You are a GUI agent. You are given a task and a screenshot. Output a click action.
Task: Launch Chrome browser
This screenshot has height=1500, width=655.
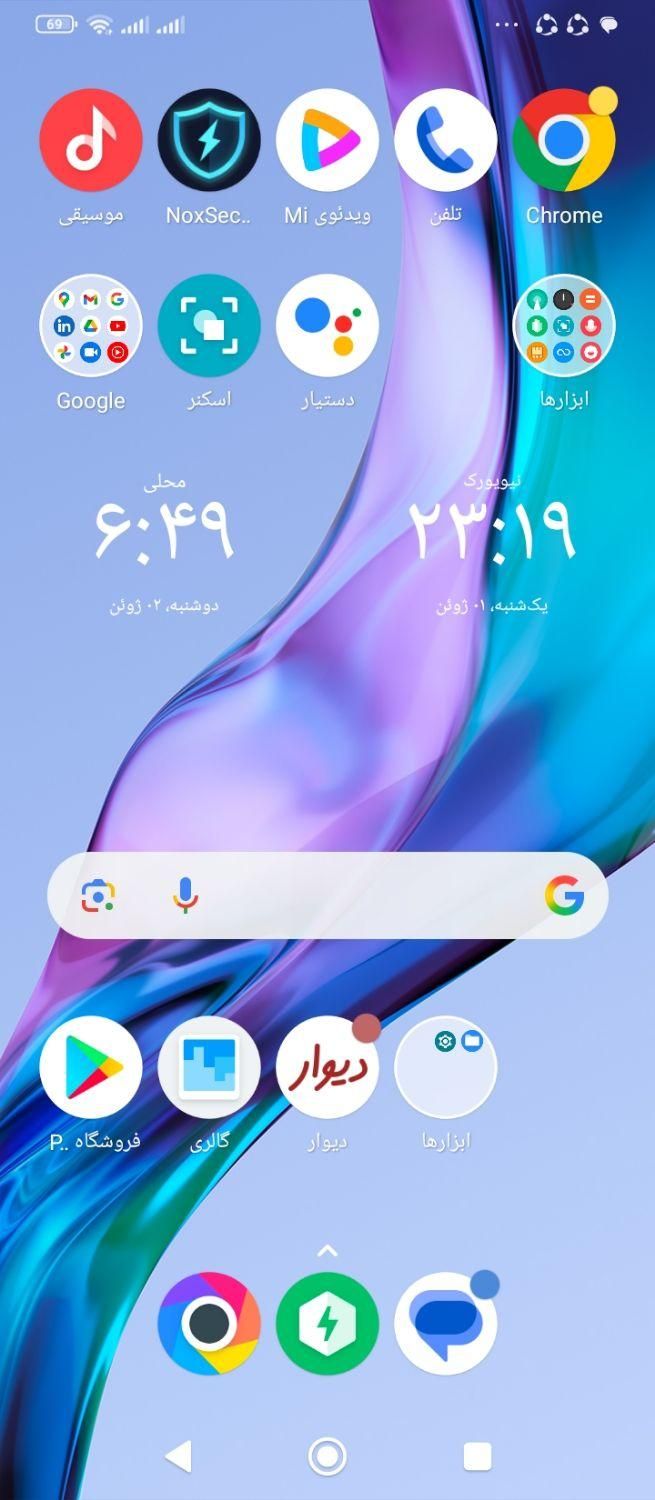[564, 140]
